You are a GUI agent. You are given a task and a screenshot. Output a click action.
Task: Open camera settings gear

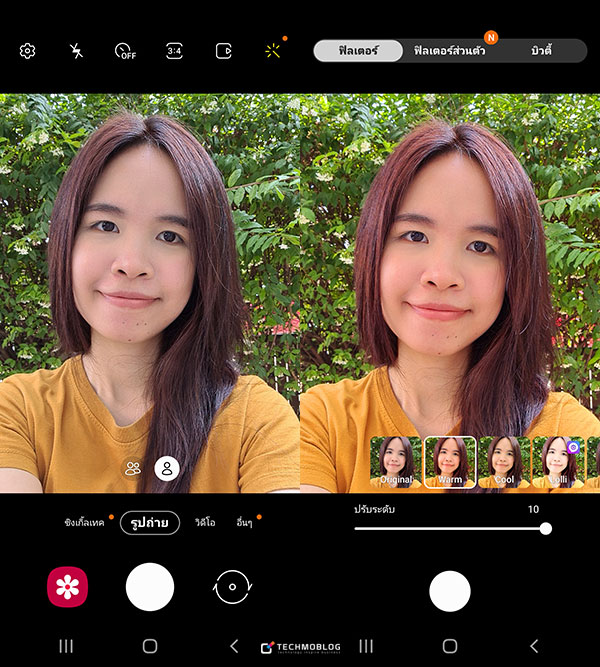pos(28,51)
